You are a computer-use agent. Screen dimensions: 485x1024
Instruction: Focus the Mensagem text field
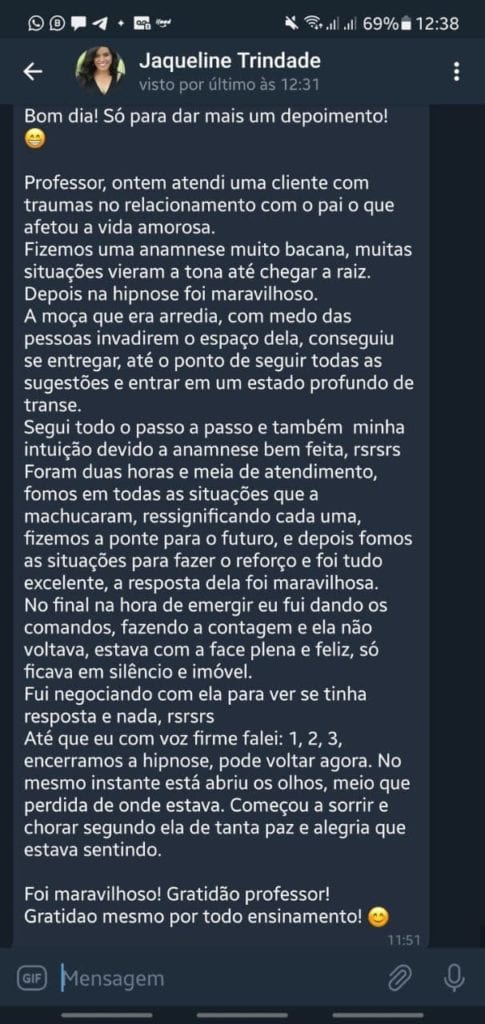coord(215,978)
